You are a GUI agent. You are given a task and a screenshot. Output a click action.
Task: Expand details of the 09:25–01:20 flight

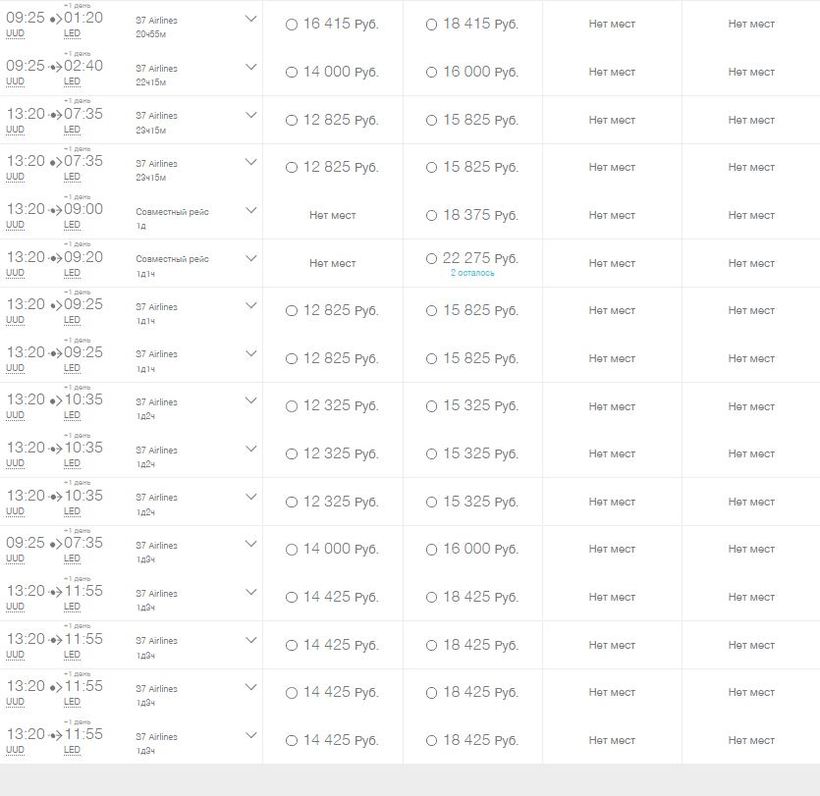pos(251,19)
